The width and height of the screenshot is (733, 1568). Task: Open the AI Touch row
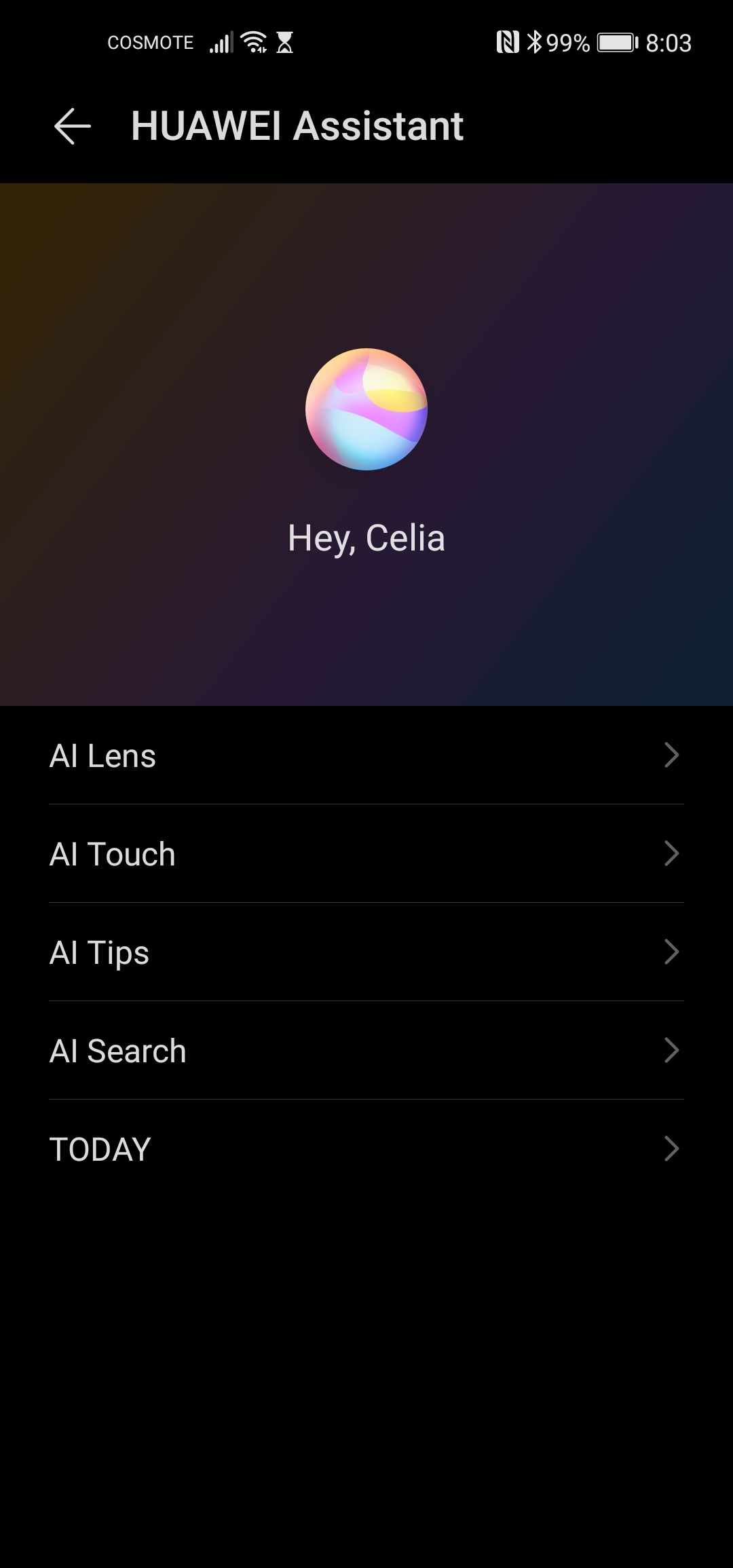coord(366,854)
